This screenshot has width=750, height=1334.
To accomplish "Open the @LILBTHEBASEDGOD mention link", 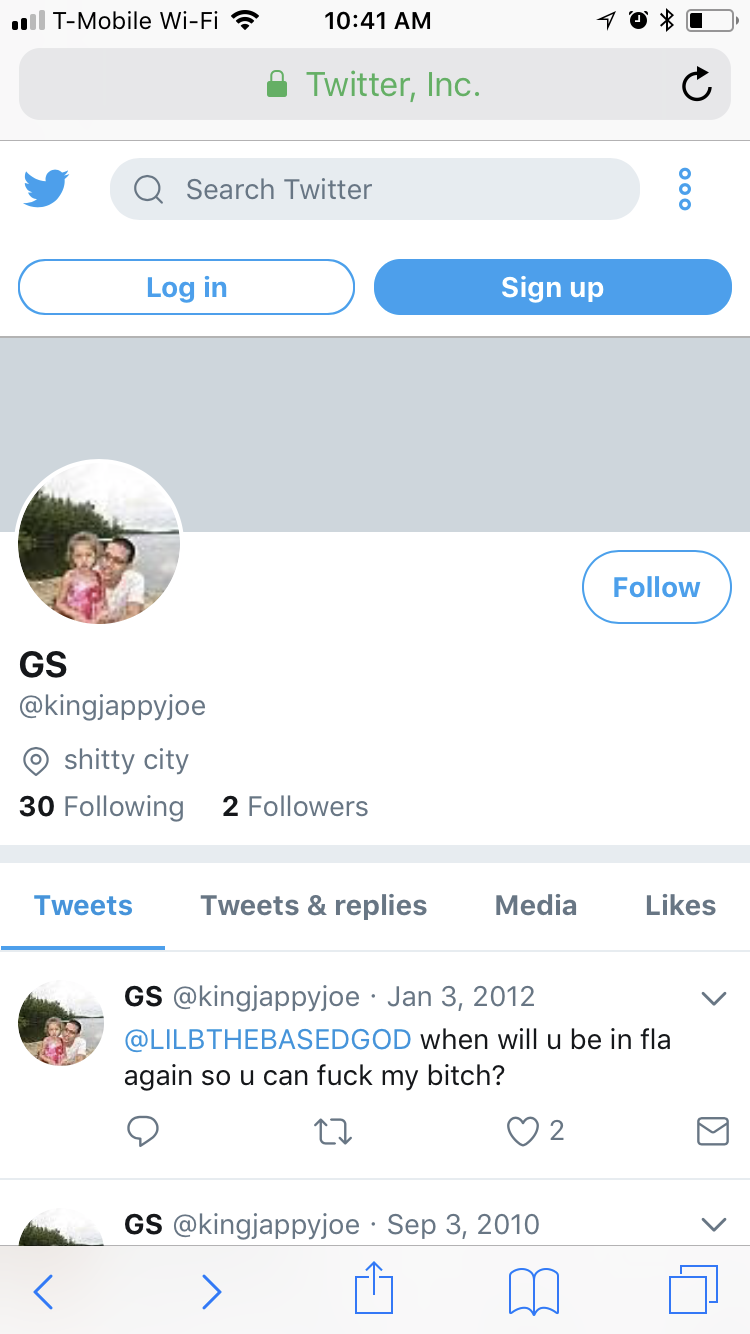I will tap(267, 1039).
